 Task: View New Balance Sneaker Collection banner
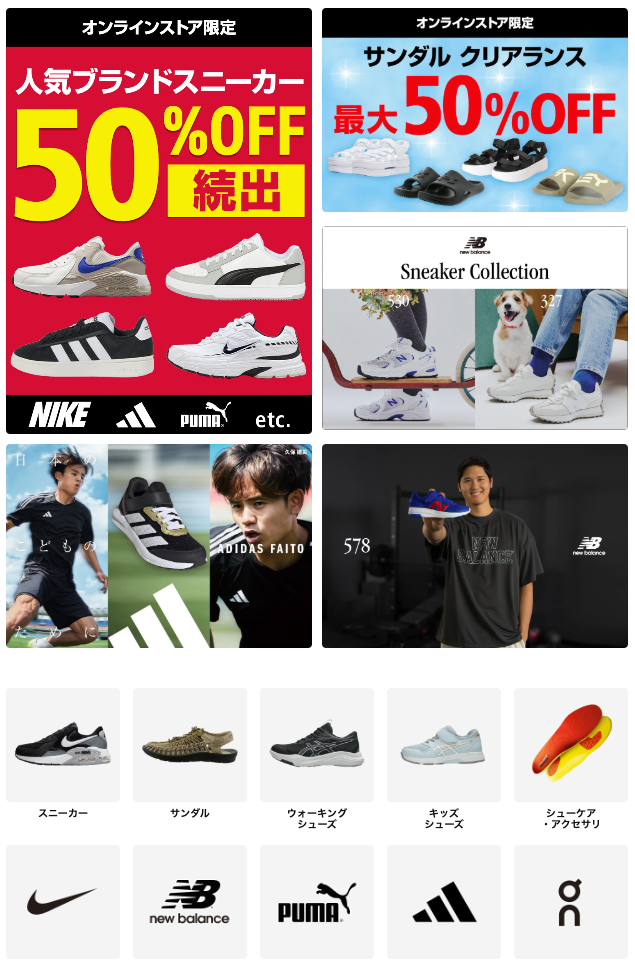click(x=475, y=328)
